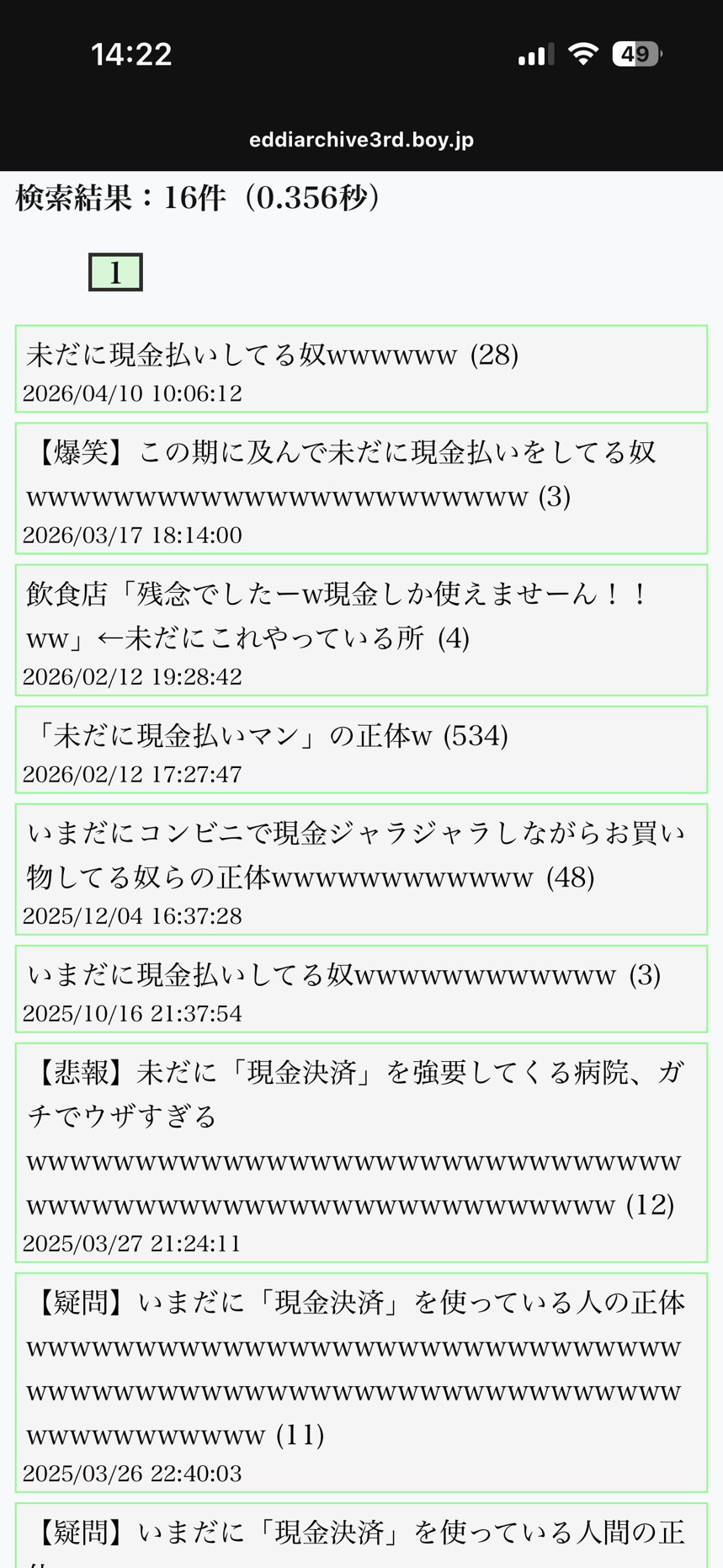Open 「未だに現金払いマン」の正体w thread

point(268,736)
